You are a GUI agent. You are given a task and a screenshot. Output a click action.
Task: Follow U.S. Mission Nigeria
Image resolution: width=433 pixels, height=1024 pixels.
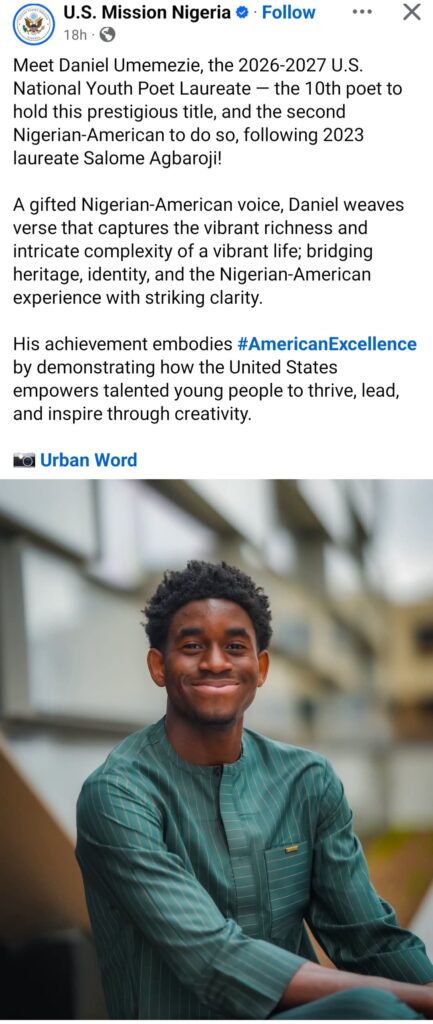pos(288,12)
